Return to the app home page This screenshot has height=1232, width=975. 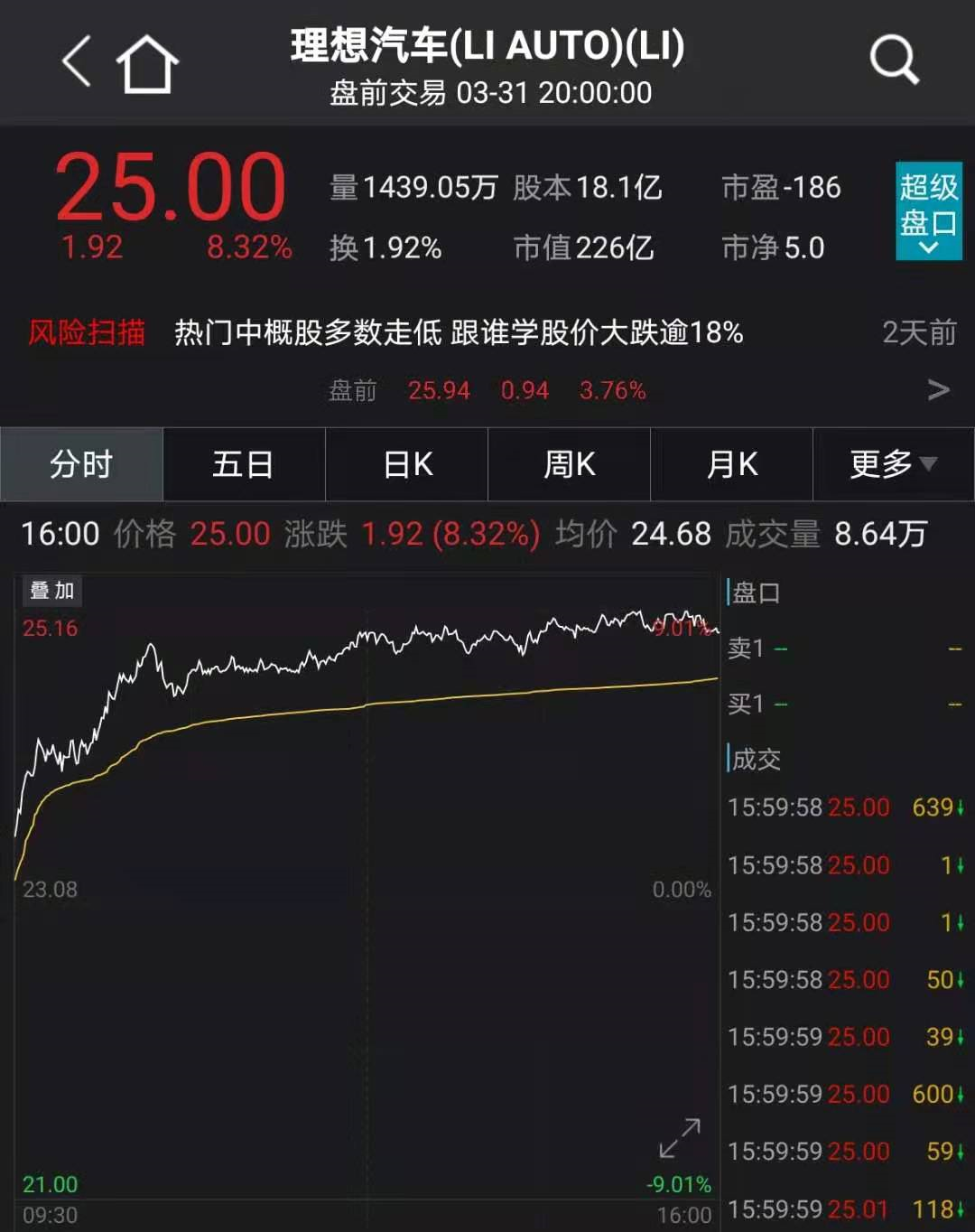(147, 63)
